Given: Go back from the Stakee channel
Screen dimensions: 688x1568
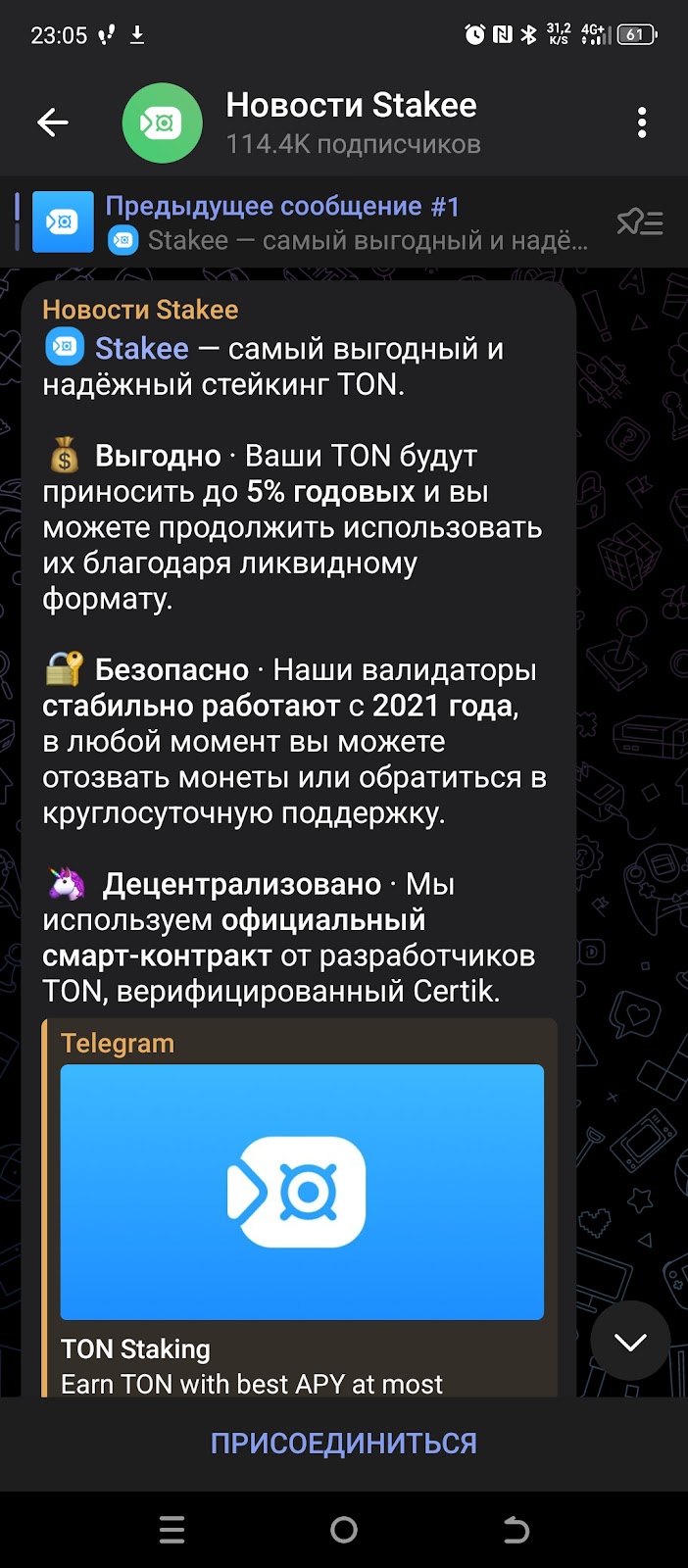Looking at the screenshot, I should coord(53,122).
